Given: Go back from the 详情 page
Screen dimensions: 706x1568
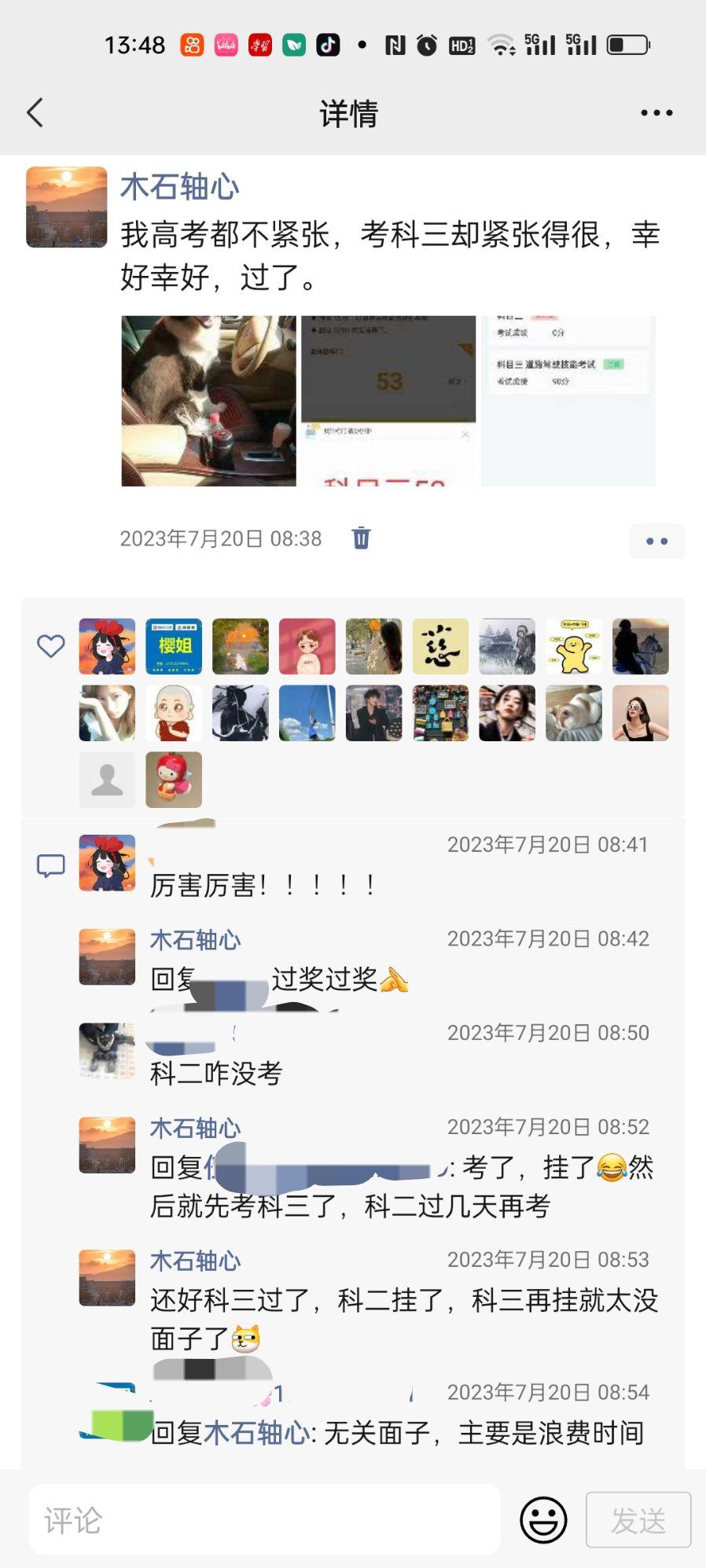Looking at the screenshot, I should (35, 113).
